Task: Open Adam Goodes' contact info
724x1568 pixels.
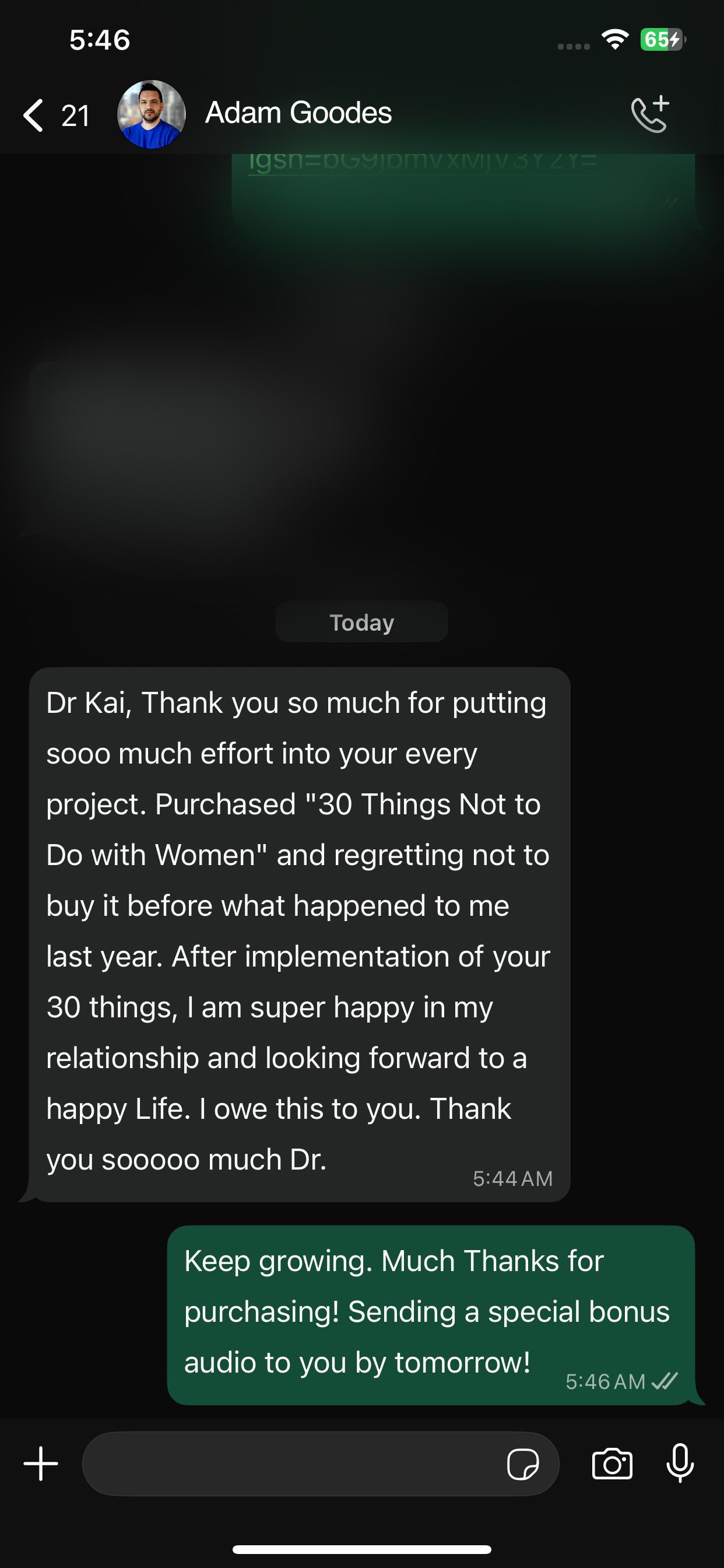Action: (298, 113)
